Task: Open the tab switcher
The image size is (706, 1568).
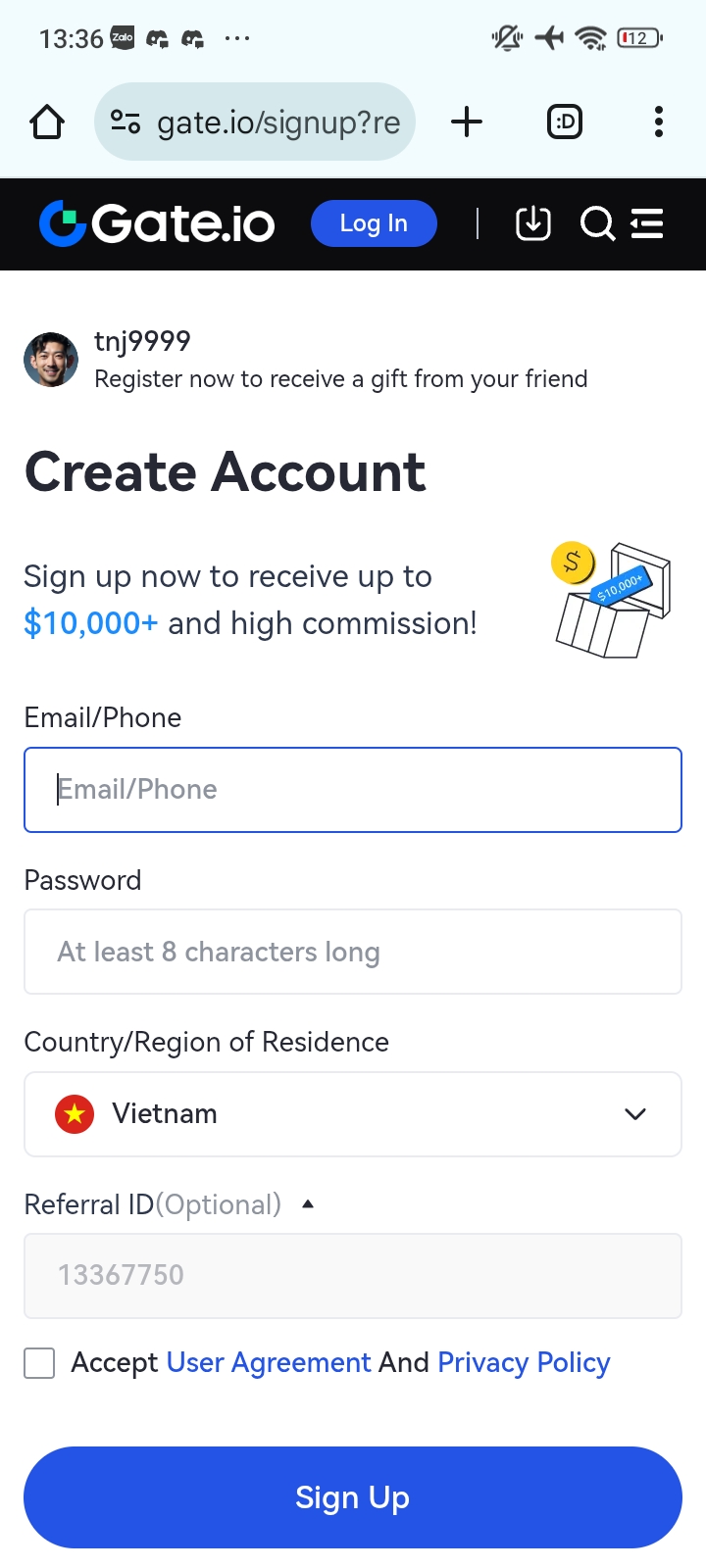Action: [x=564, y=122]
